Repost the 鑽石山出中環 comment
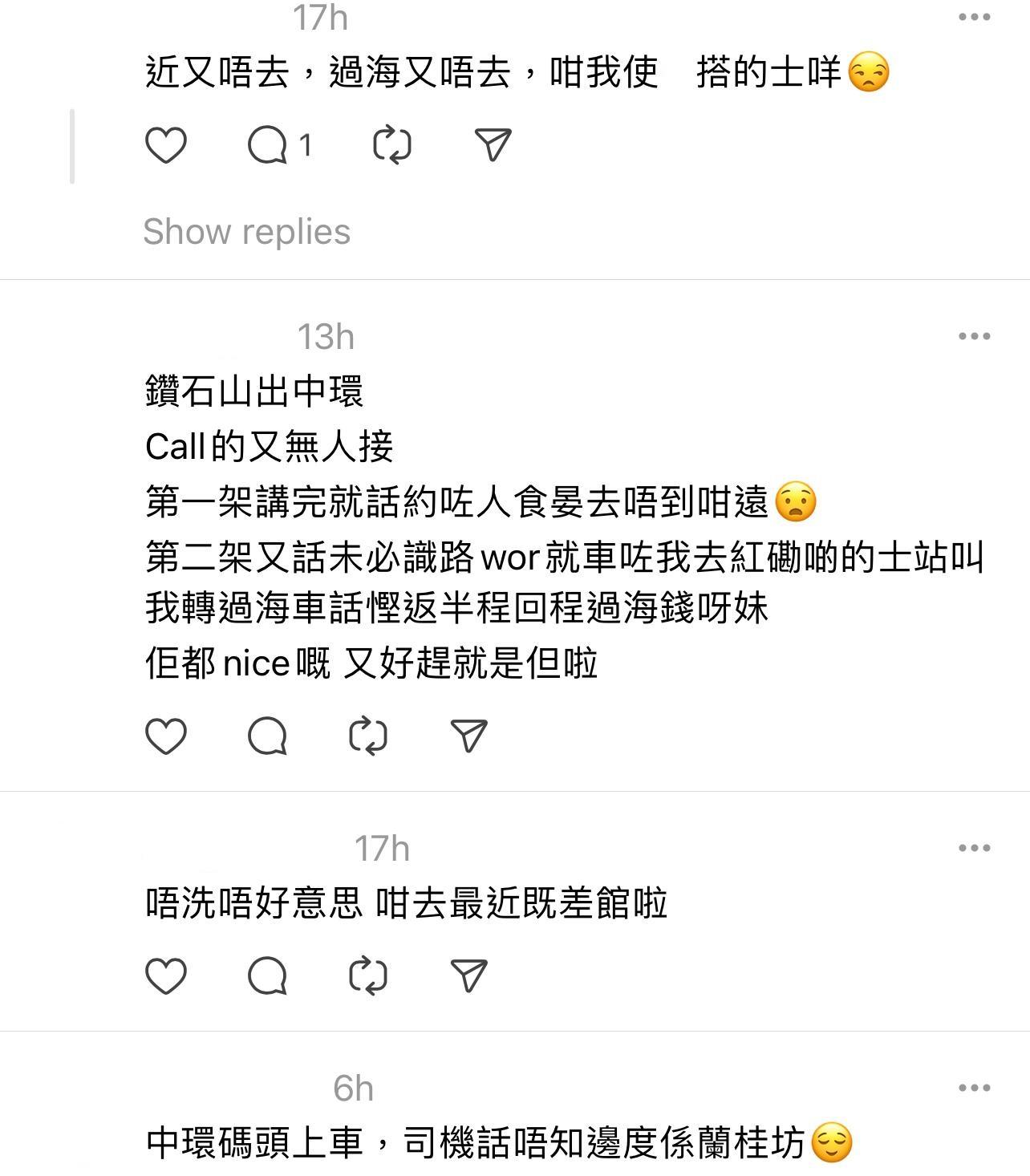 pyautogui.click(x=368, y=736)
